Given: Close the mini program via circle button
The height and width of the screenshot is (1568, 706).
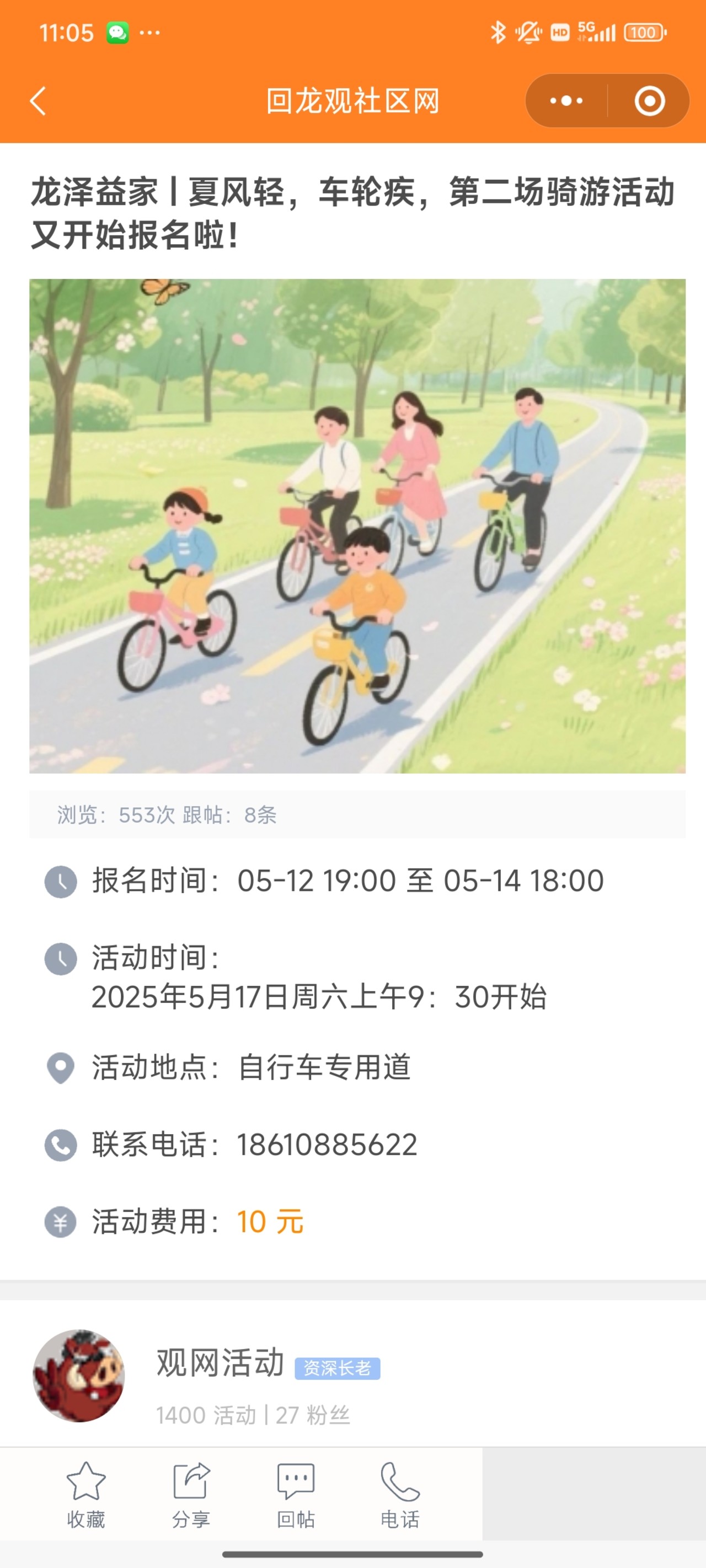Looking at the screenshot, I should pos(649,101).
